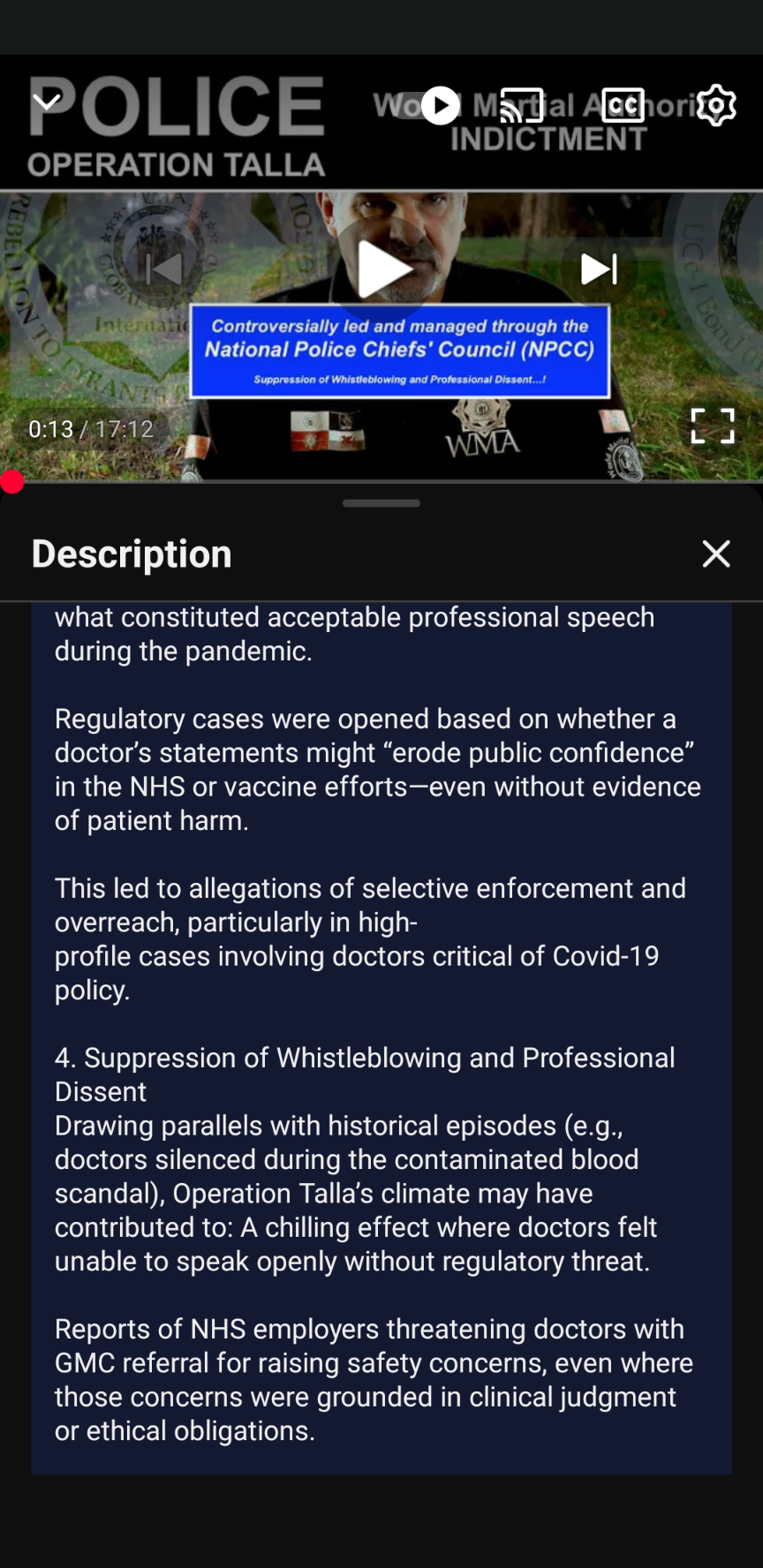The width and height of the screenshot is (763, 1568).
Task: Open video settings gear
Action: (x=715, y=106)
